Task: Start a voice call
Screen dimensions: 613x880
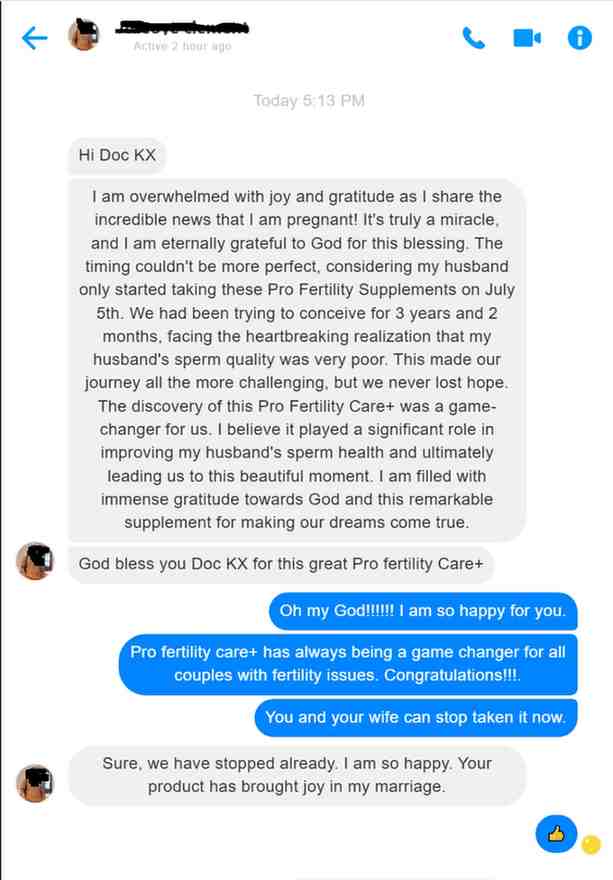Action: coord(473,38)
